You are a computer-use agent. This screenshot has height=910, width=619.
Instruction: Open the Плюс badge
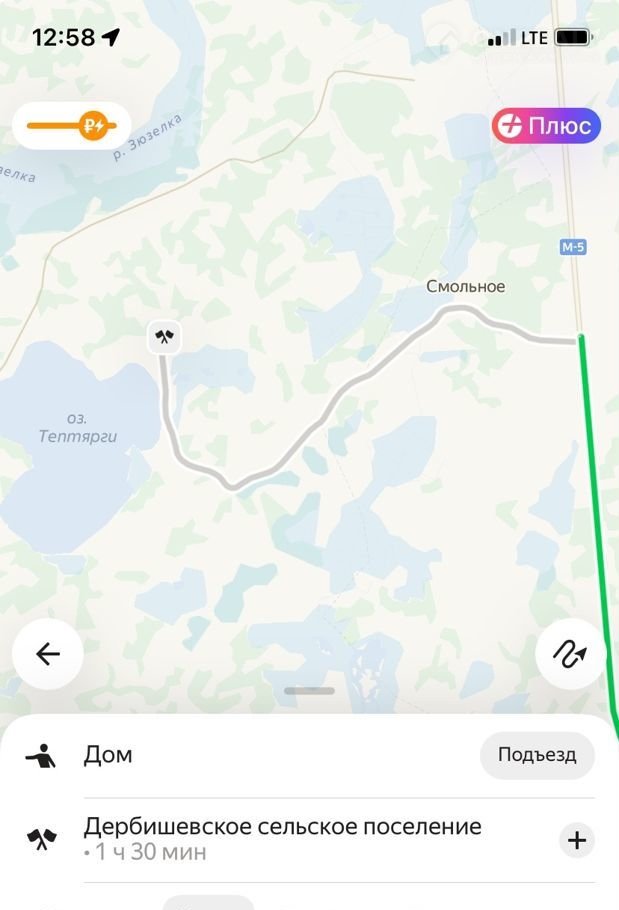click(x=545, y=126)
